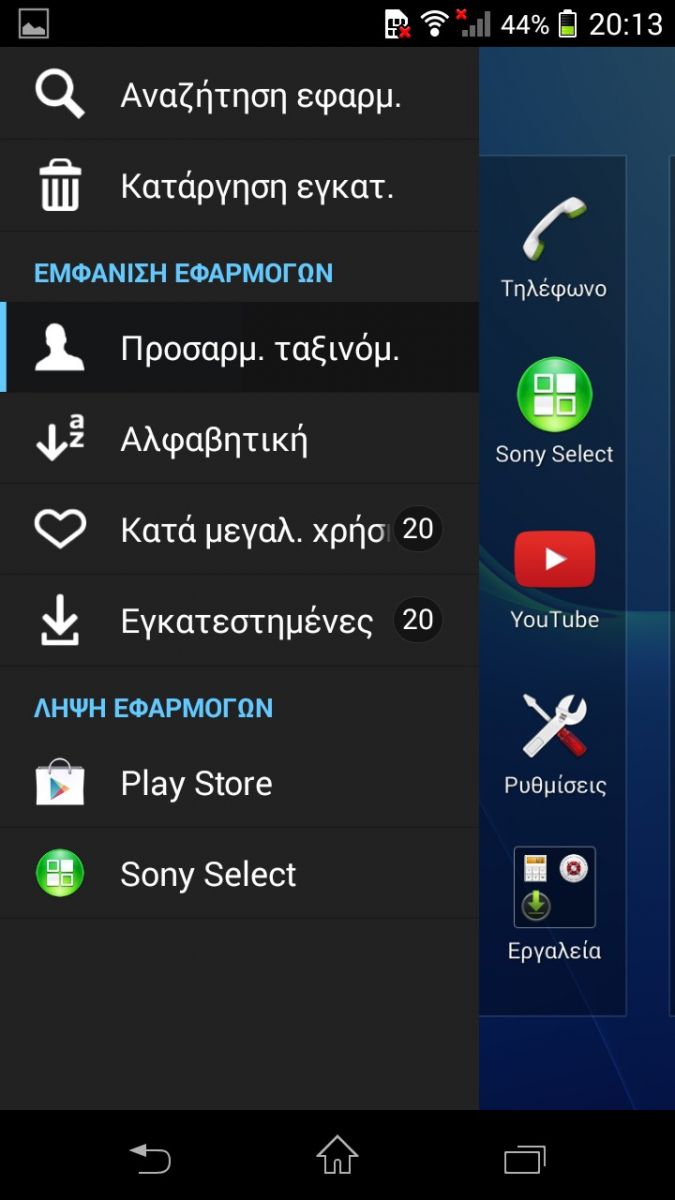
Task: Sort apps by Αλφαβητική order
Action: pos(239,439)
